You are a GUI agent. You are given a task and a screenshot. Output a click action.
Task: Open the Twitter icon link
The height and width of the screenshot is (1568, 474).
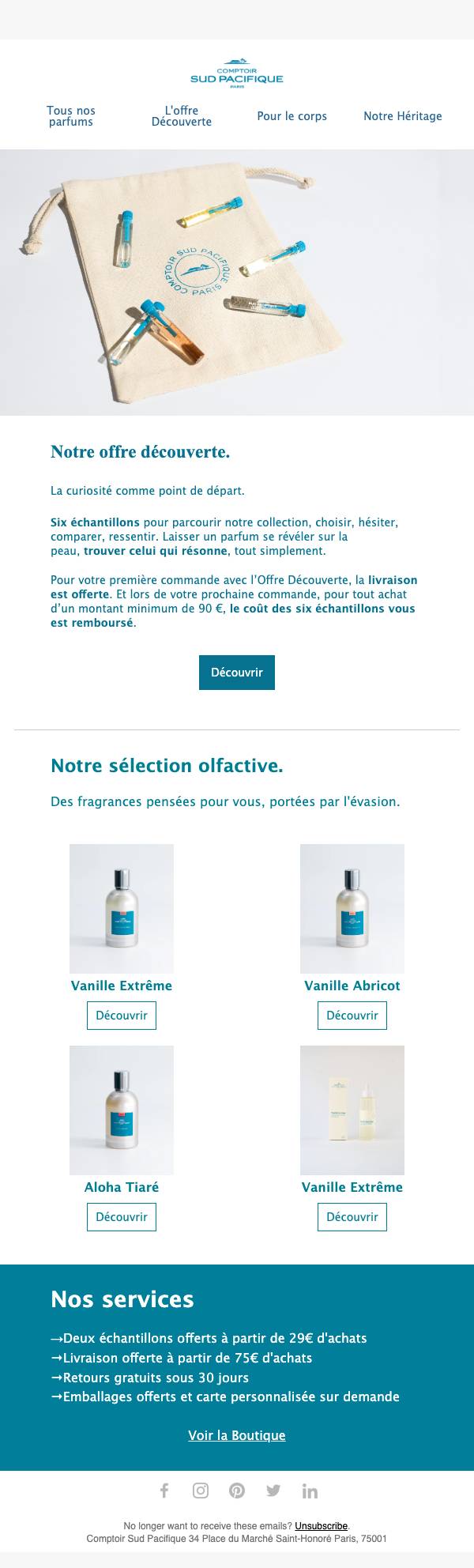273,1491
